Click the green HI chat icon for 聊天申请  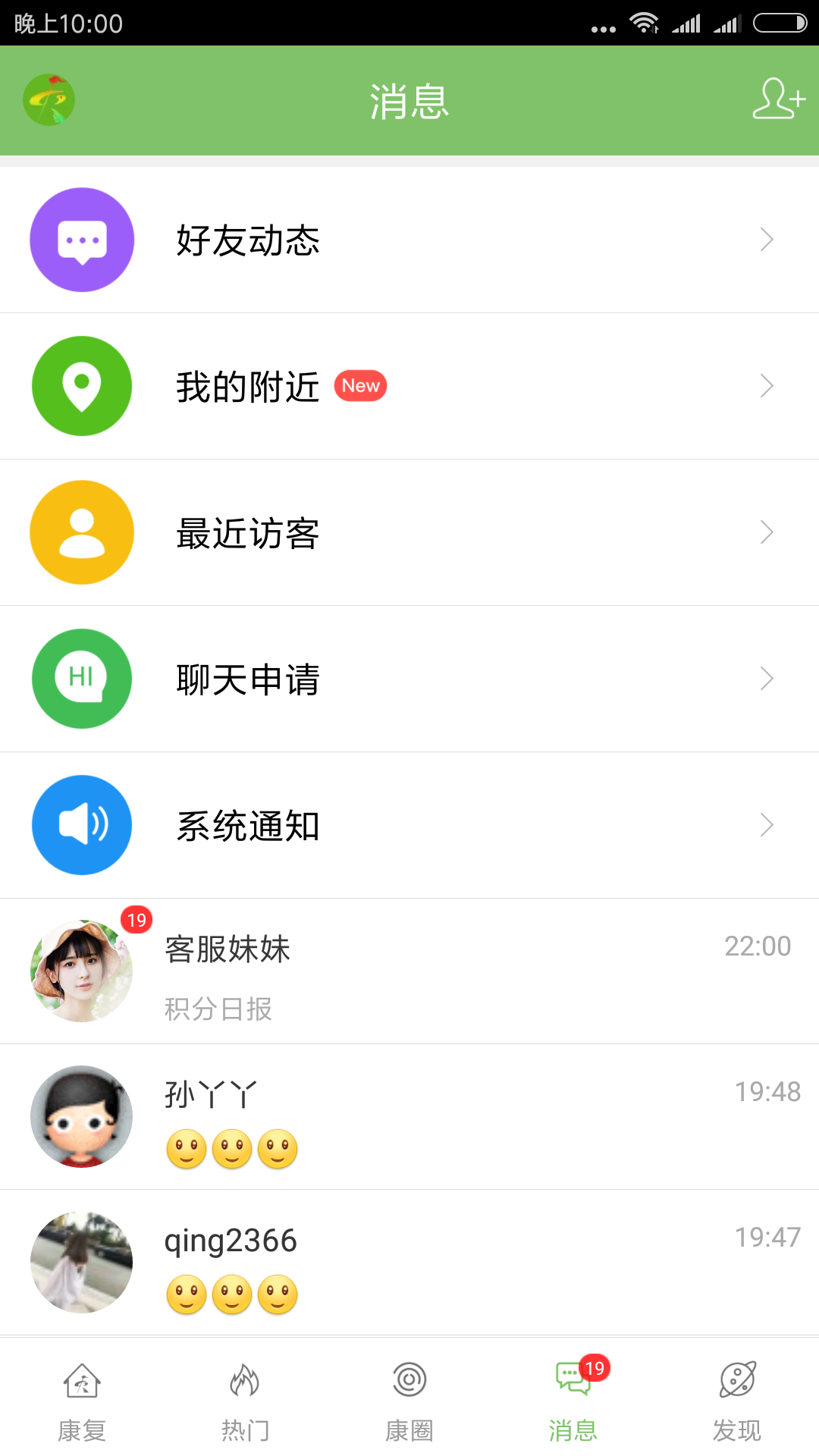(x=81, y=679)
